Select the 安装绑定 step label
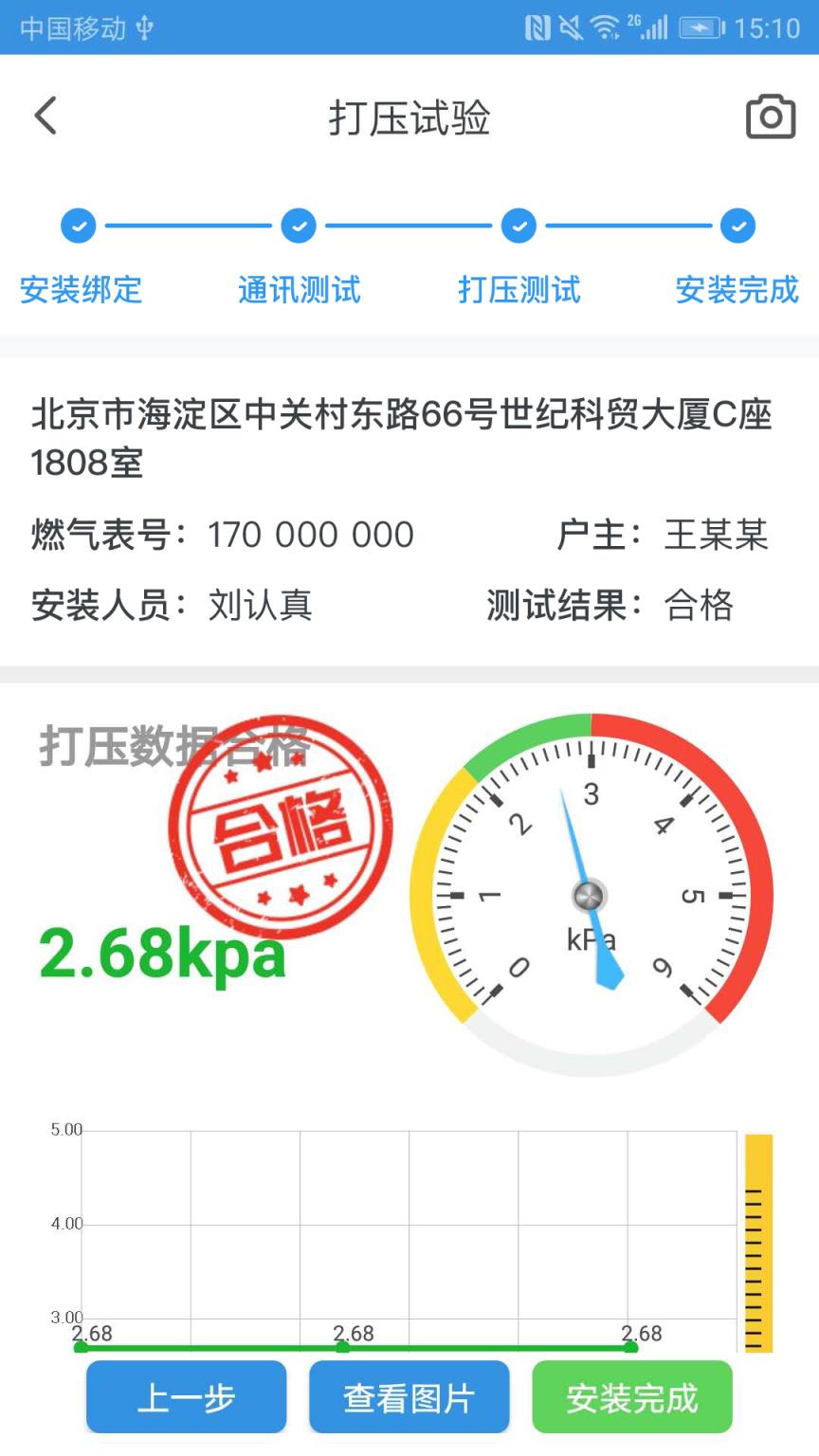This screenshot has width=819, height=1456. (x=80, y=290)
